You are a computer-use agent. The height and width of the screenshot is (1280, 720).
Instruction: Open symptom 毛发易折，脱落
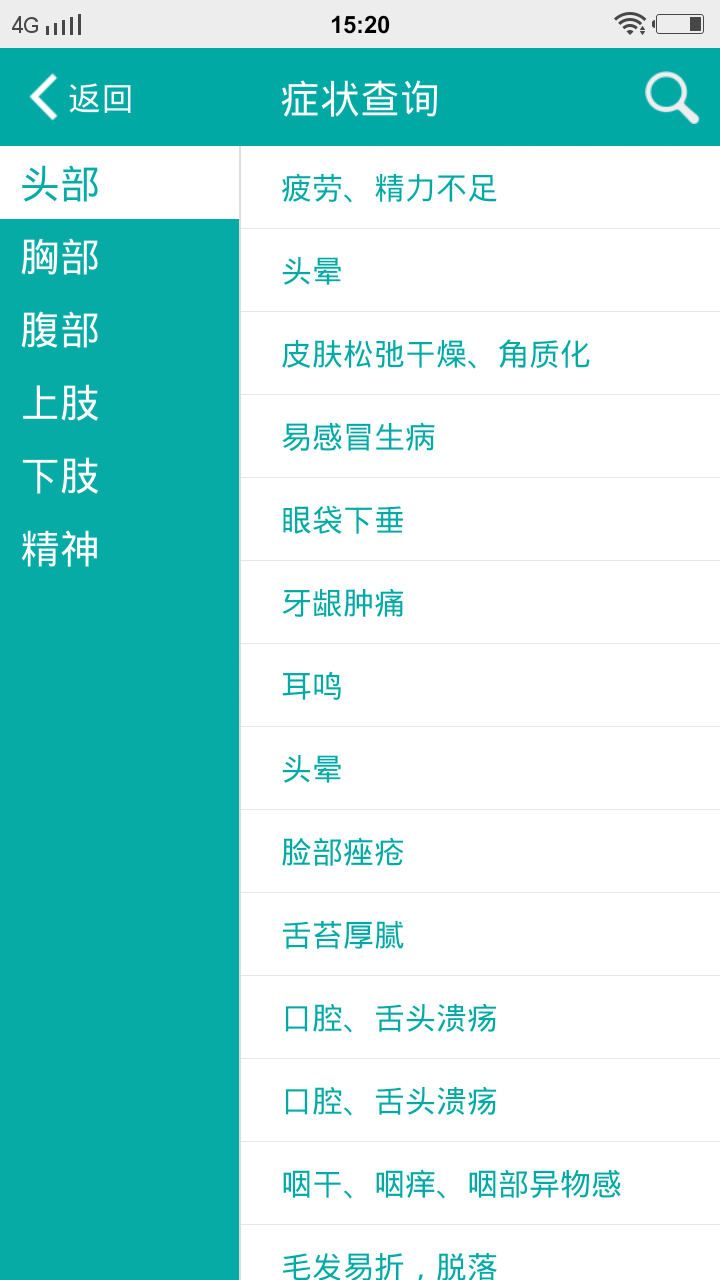point(390,1264)
